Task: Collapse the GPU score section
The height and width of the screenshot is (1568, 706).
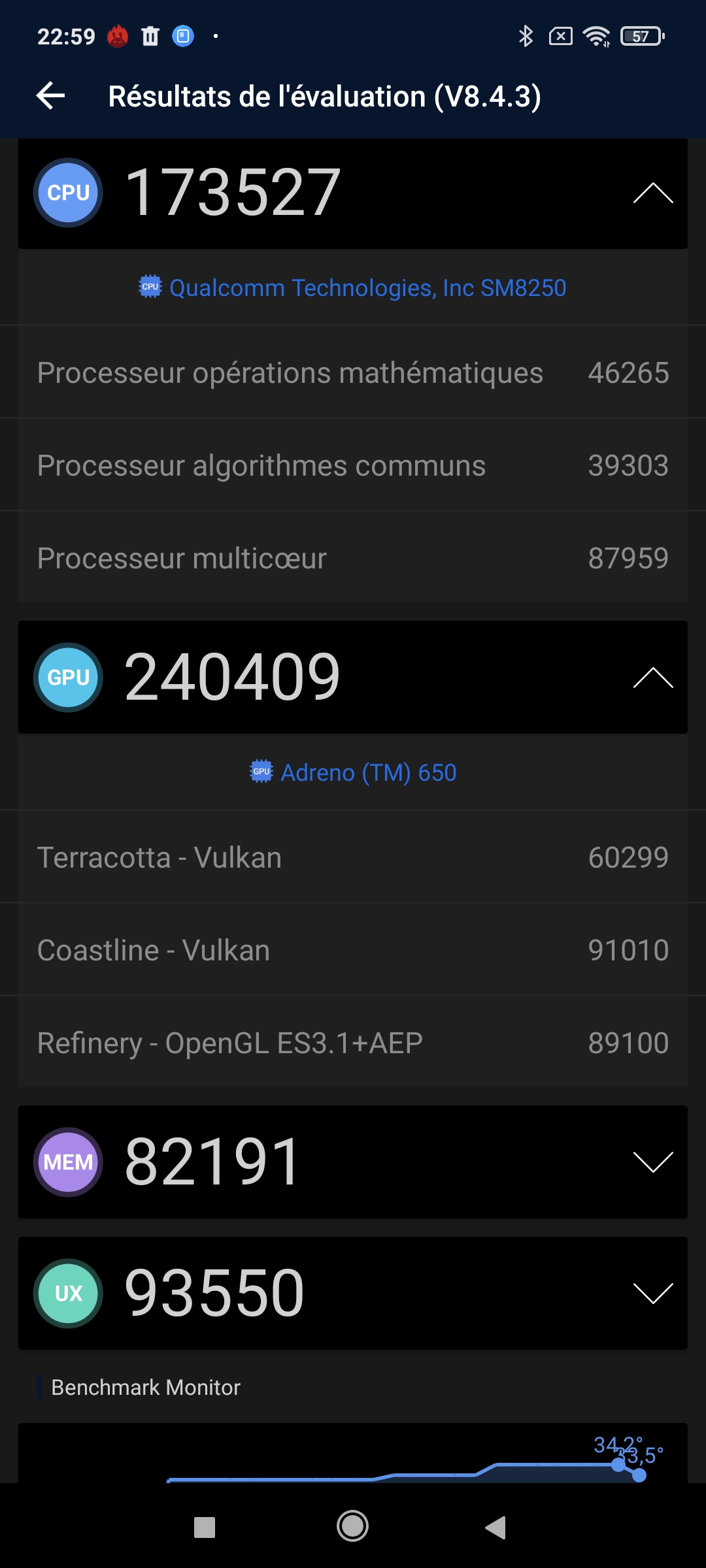Action: 652,678
